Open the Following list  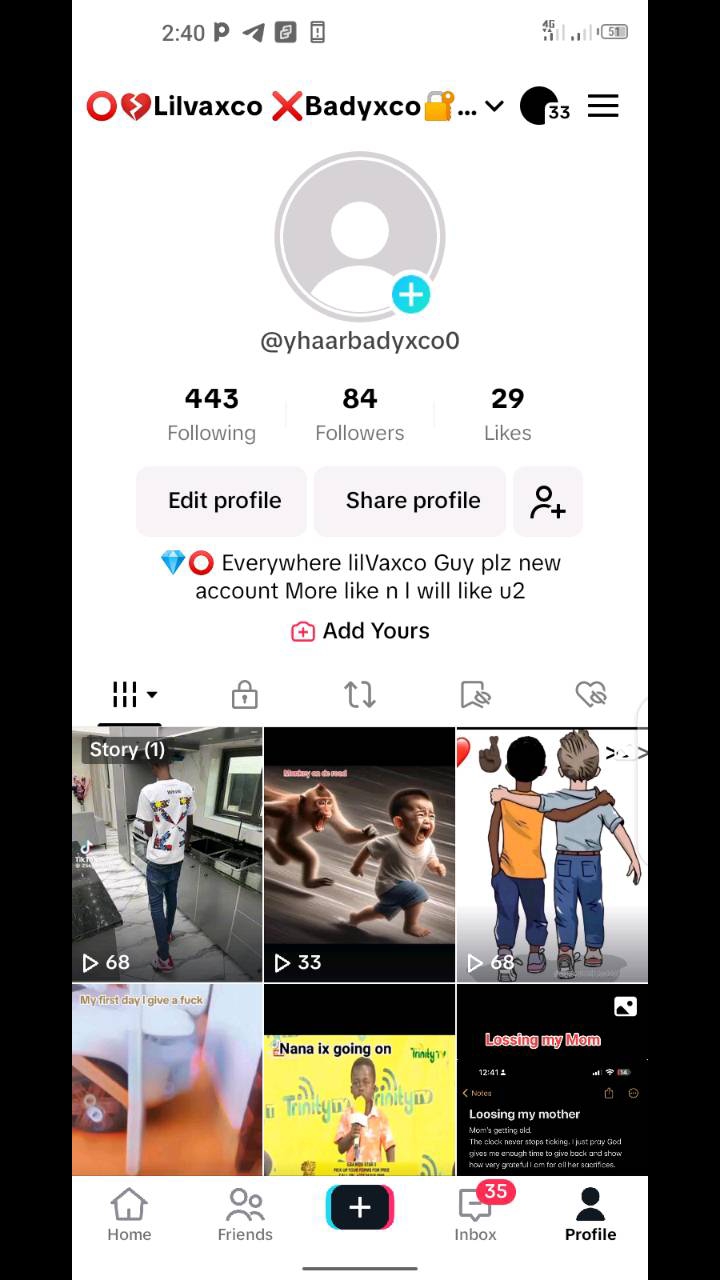(x=211, y=414)
